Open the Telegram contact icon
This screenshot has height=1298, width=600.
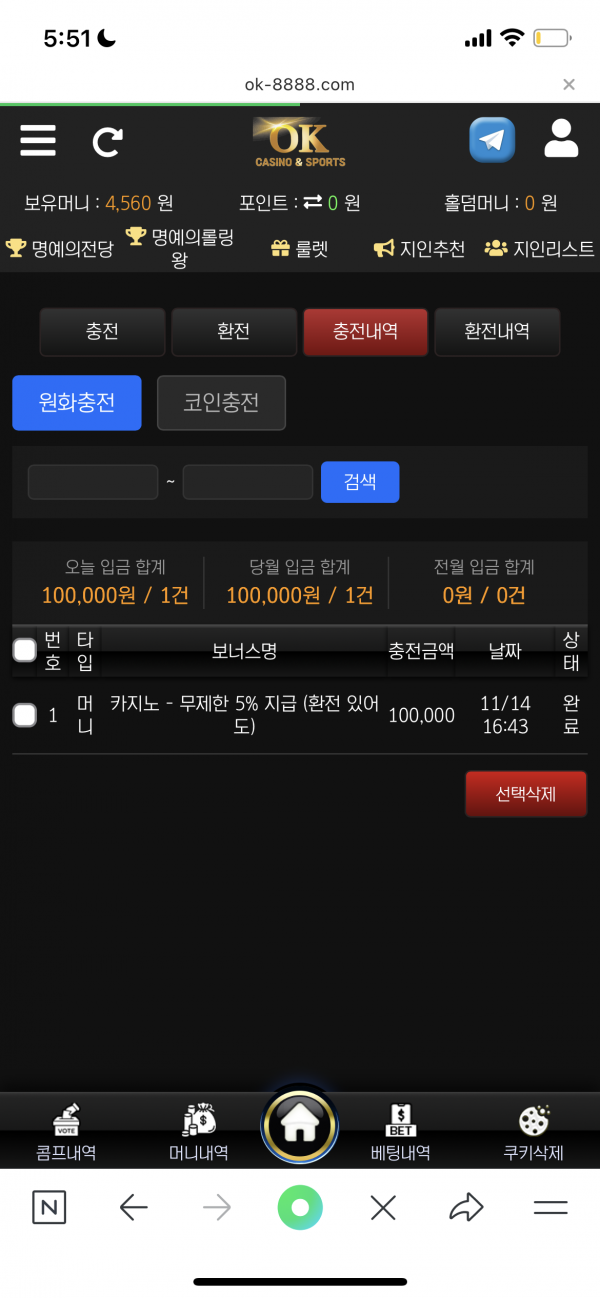pos(492,140)
